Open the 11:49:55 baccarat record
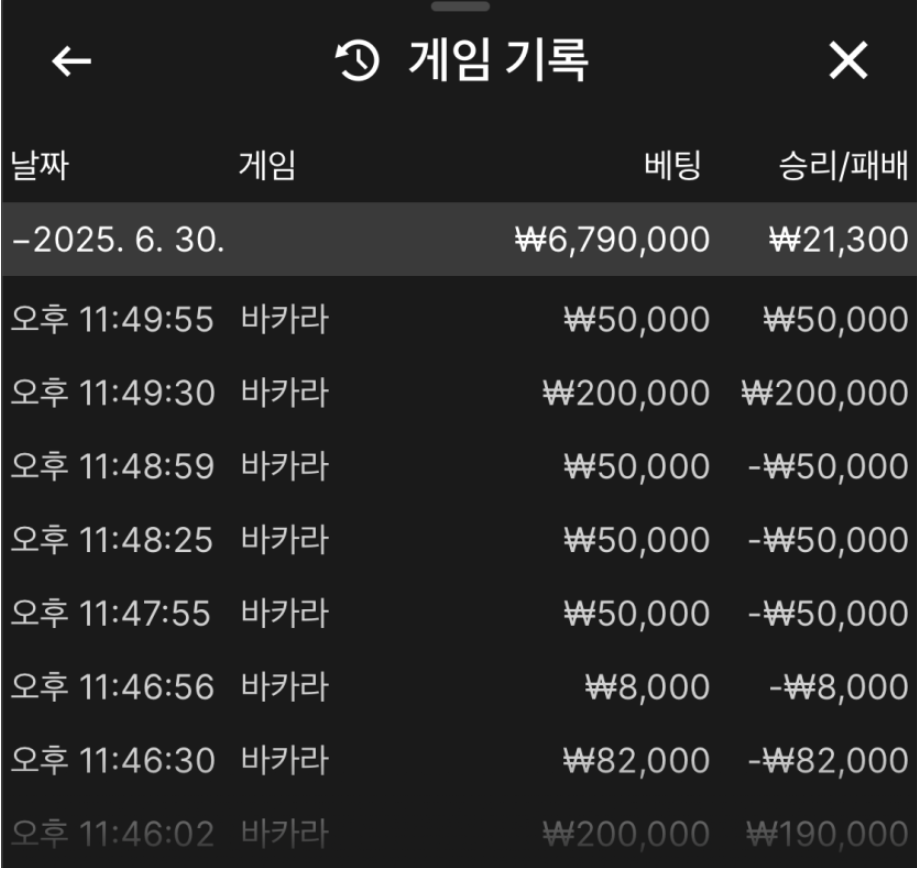This screenshot has height=885, width=917. pyautogui.click(x=458, y=320)
